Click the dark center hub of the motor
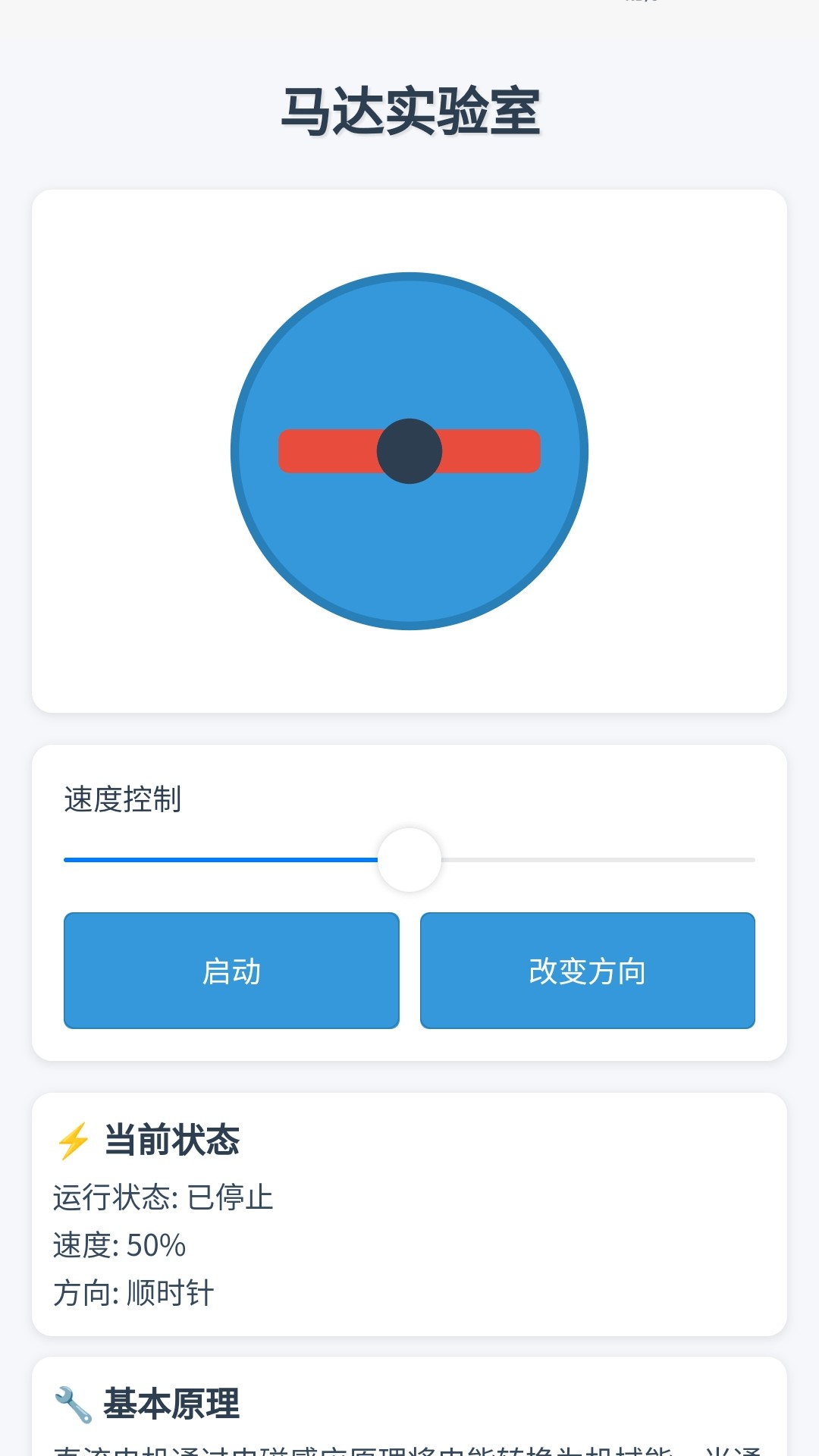This screenshot has height=1456, width=819. click(409, 452)
